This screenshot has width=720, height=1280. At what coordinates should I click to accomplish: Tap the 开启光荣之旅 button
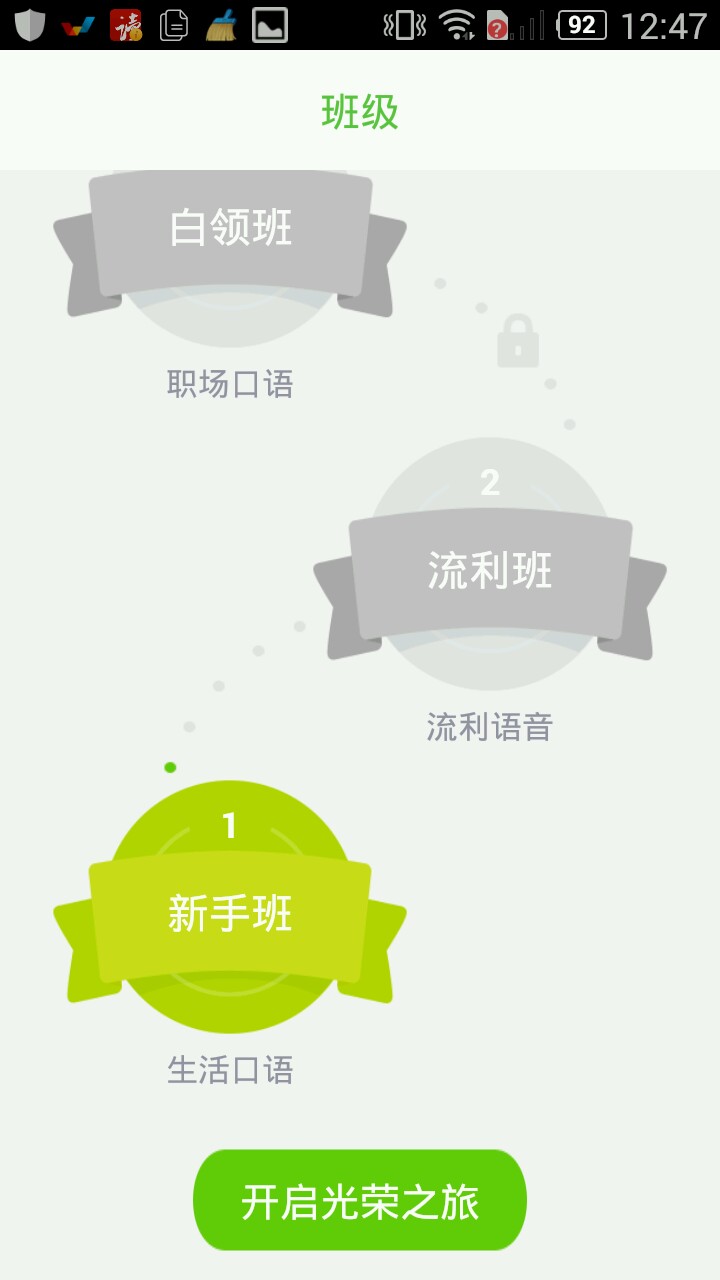(360, 1200)
